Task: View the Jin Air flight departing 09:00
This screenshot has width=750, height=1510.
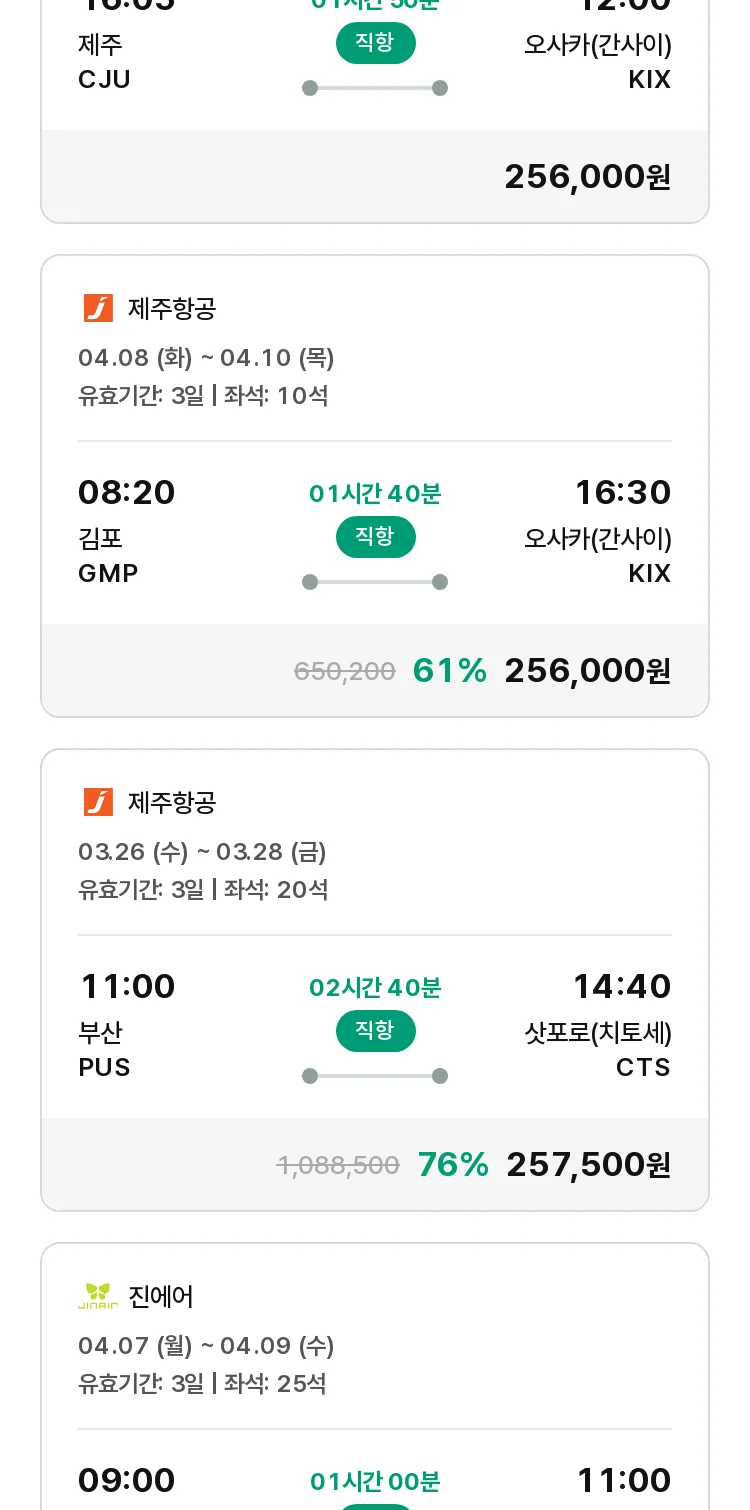Action: click(x=375, y=1376)
